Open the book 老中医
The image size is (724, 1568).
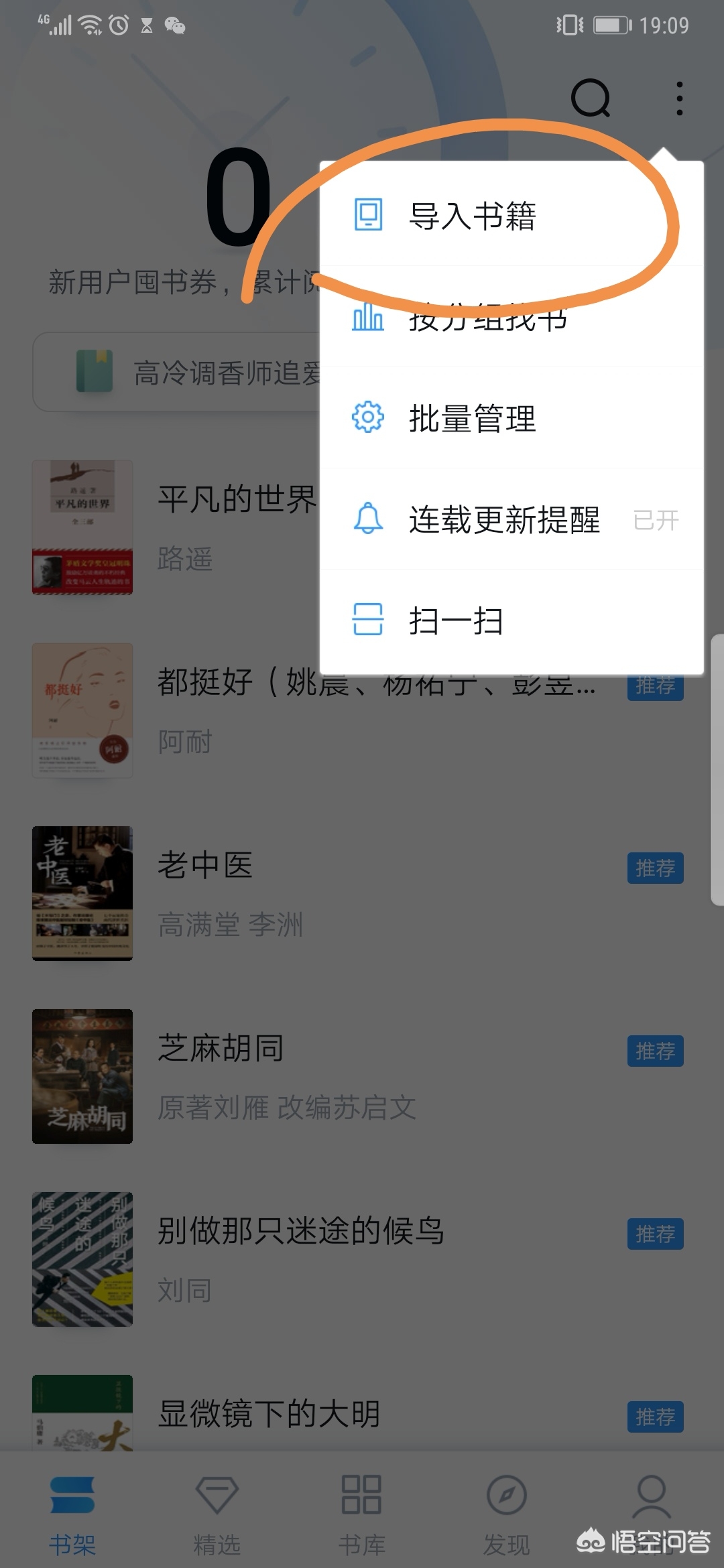tap(205, 866)
